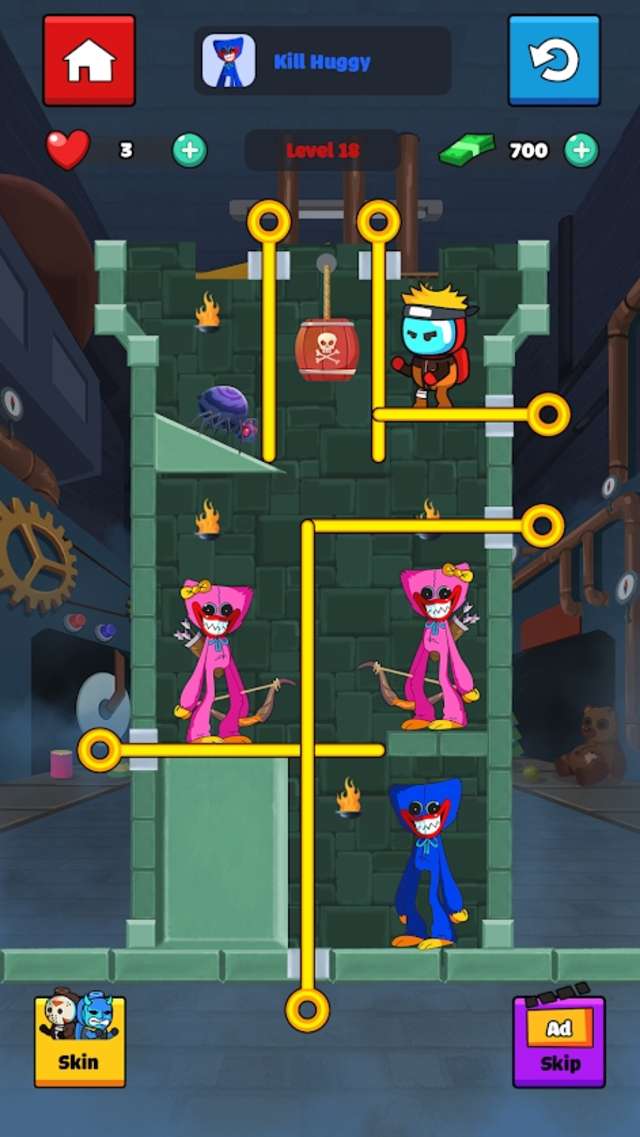
Task: Pull the top-left vertical pin beside the spider
Action: click(269, 222)
